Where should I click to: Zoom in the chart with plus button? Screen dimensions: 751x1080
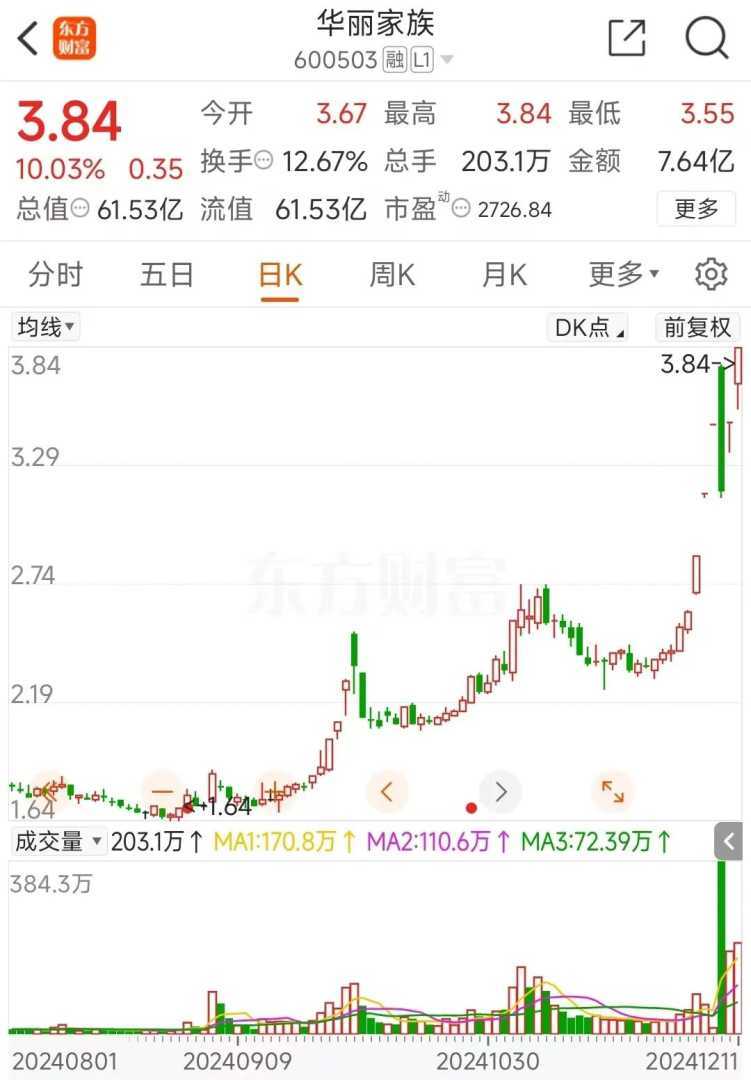[x=275, y=791]
